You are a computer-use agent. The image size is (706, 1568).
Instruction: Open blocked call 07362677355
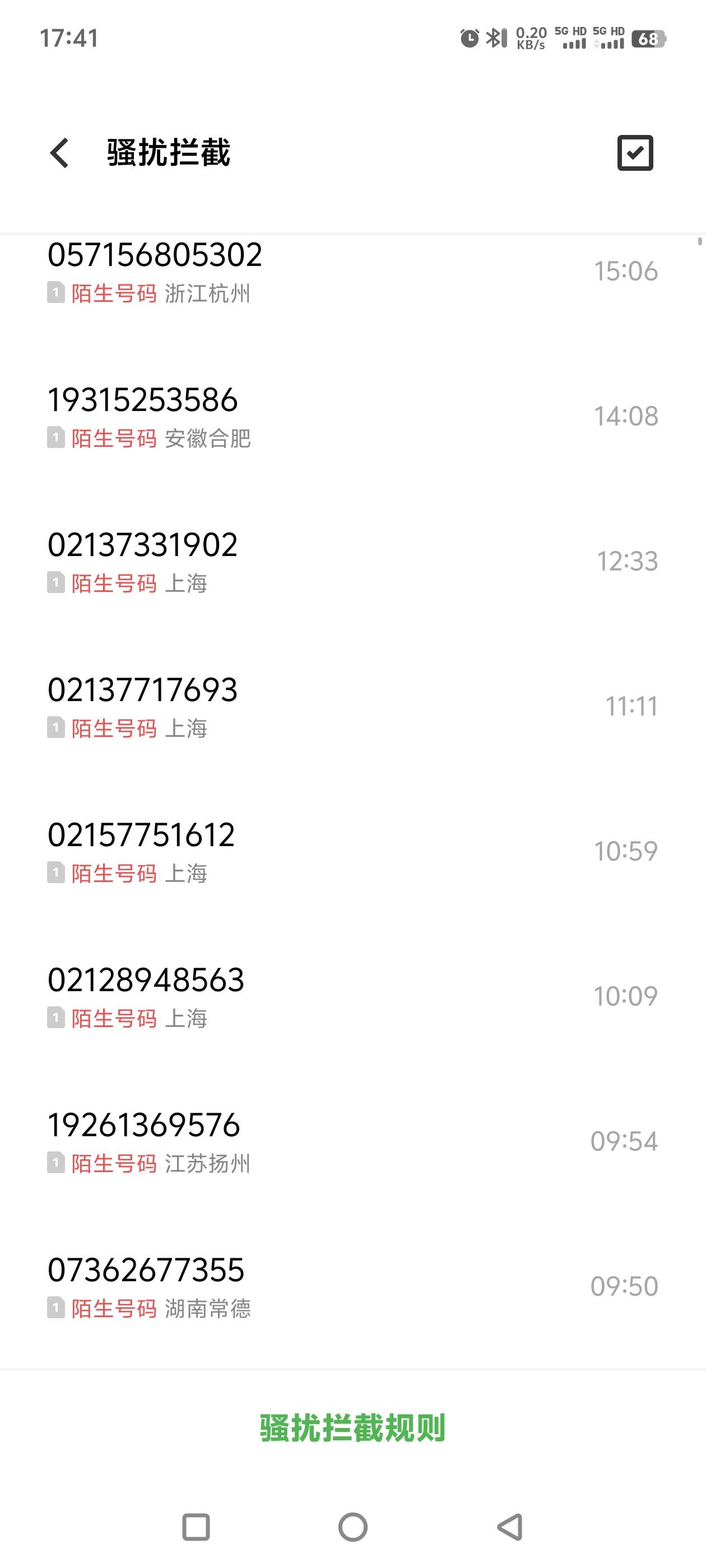coord(352,1286)
